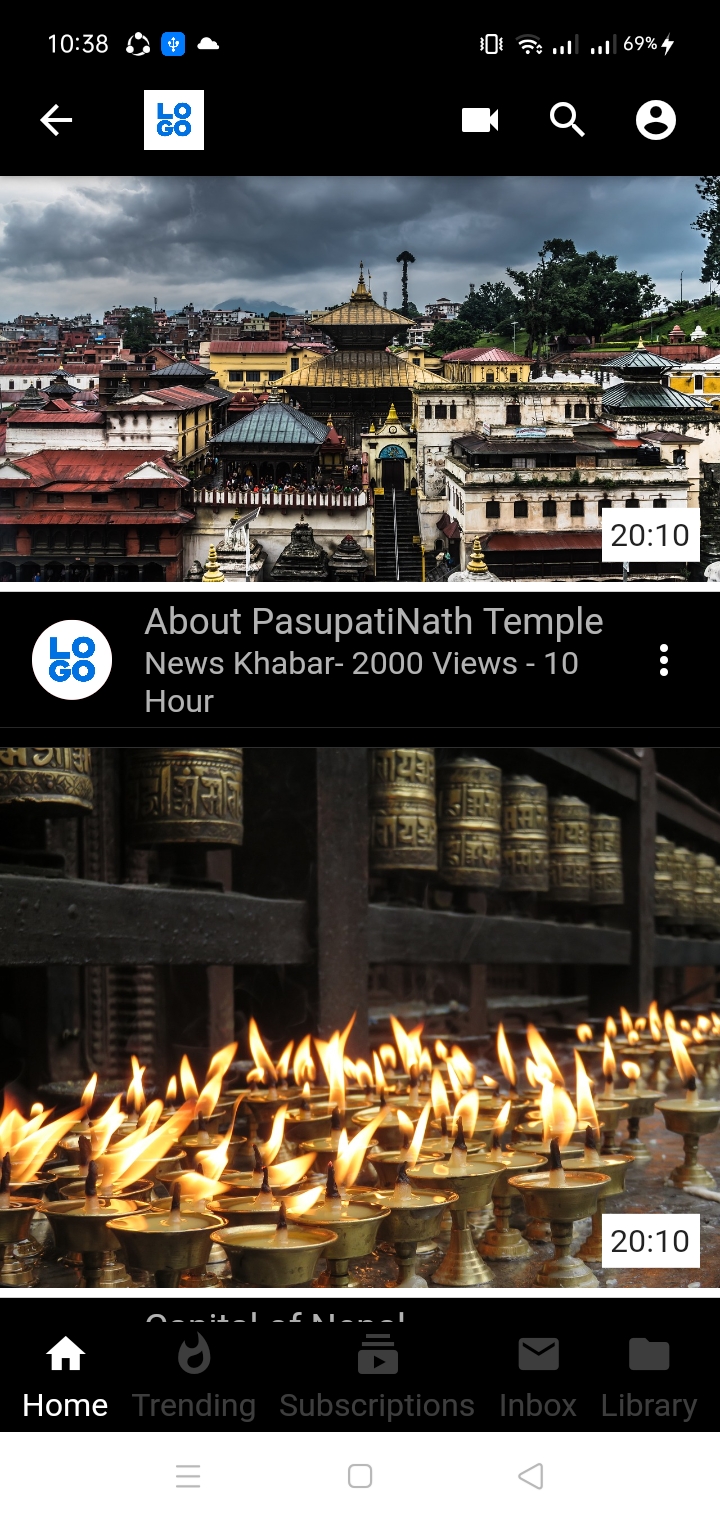
Task: Open the News Khabar channel avatar
Action: tap(72, 660)
